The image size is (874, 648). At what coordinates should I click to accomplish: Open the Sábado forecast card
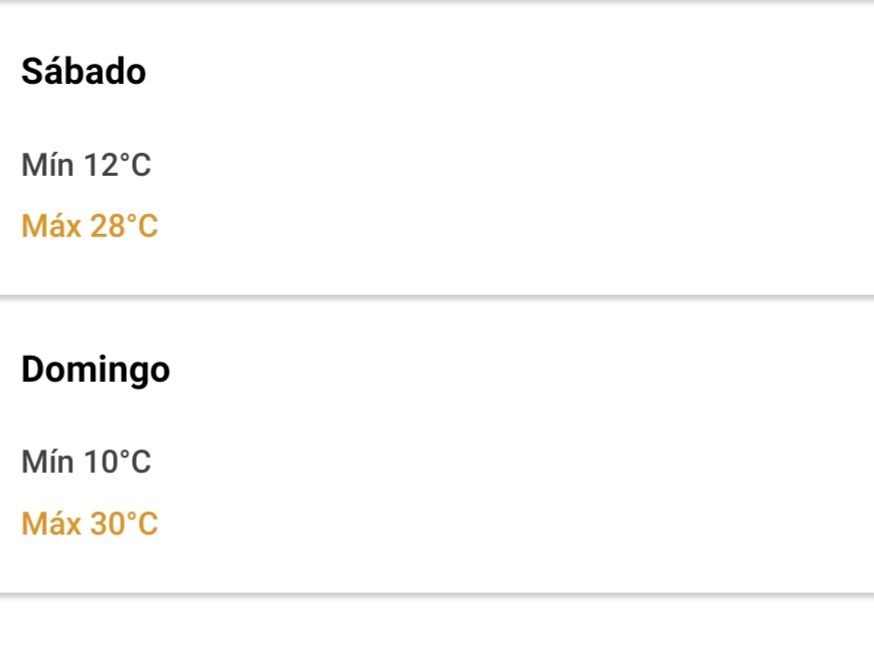point(436,150)
